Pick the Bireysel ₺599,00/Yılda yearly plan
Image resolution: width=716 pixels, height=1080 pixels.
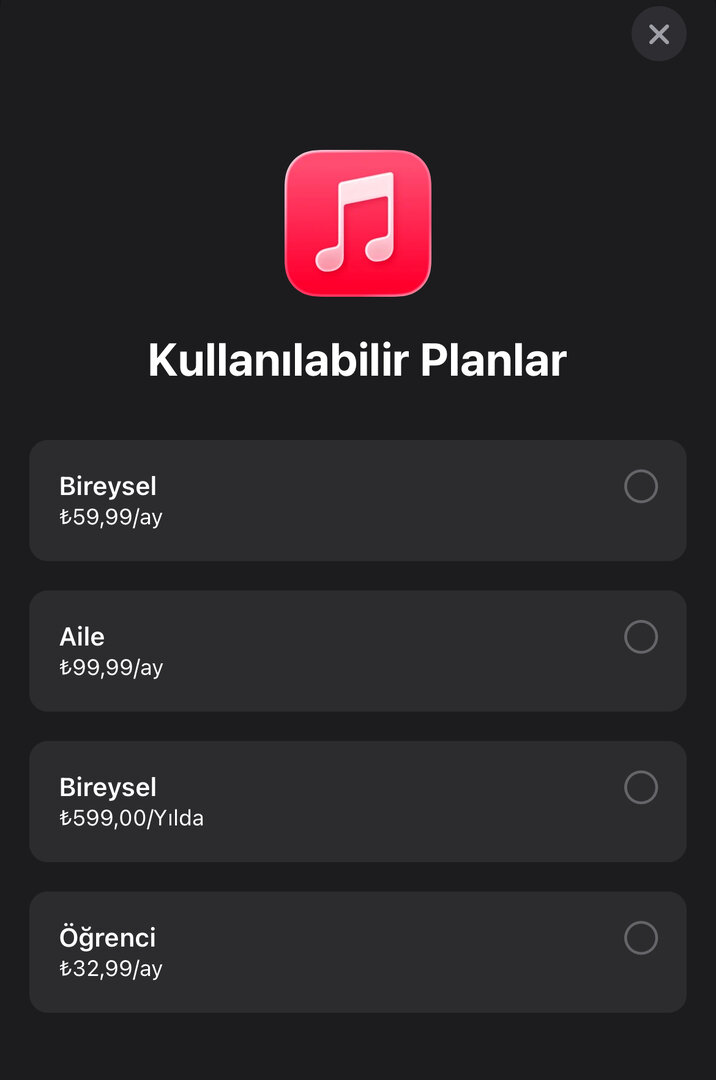click(x=640, y=788)
